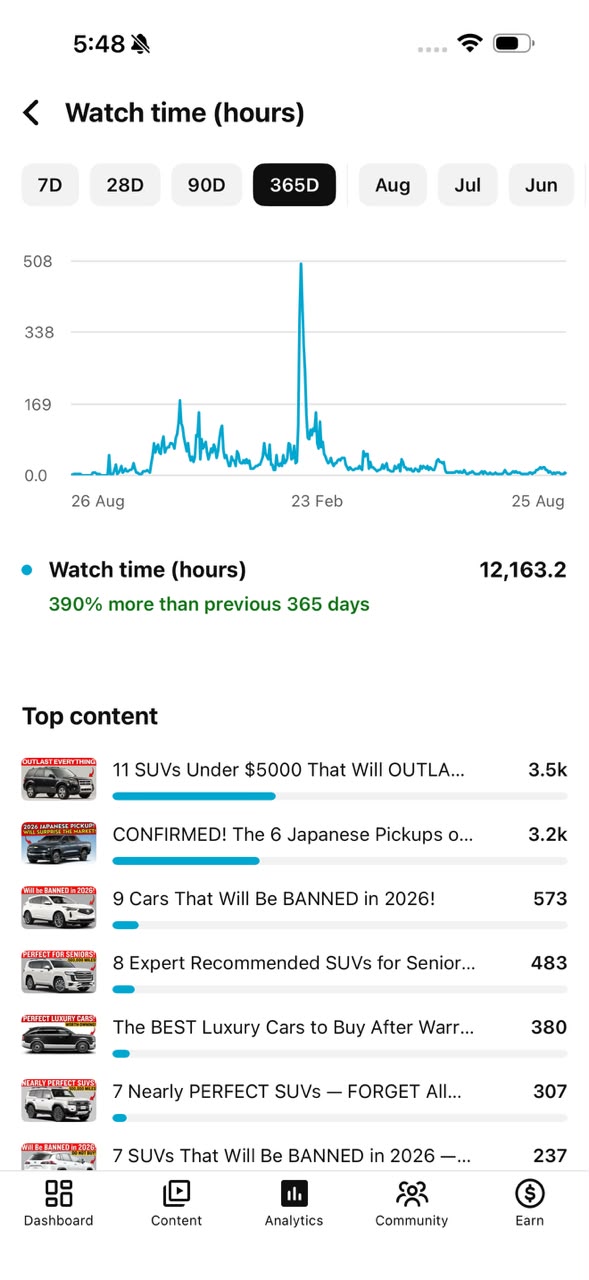Open the 6 Japanese Pickups video
The width and height of the screenshot is (589, 1280).
[x=294, y=843]
